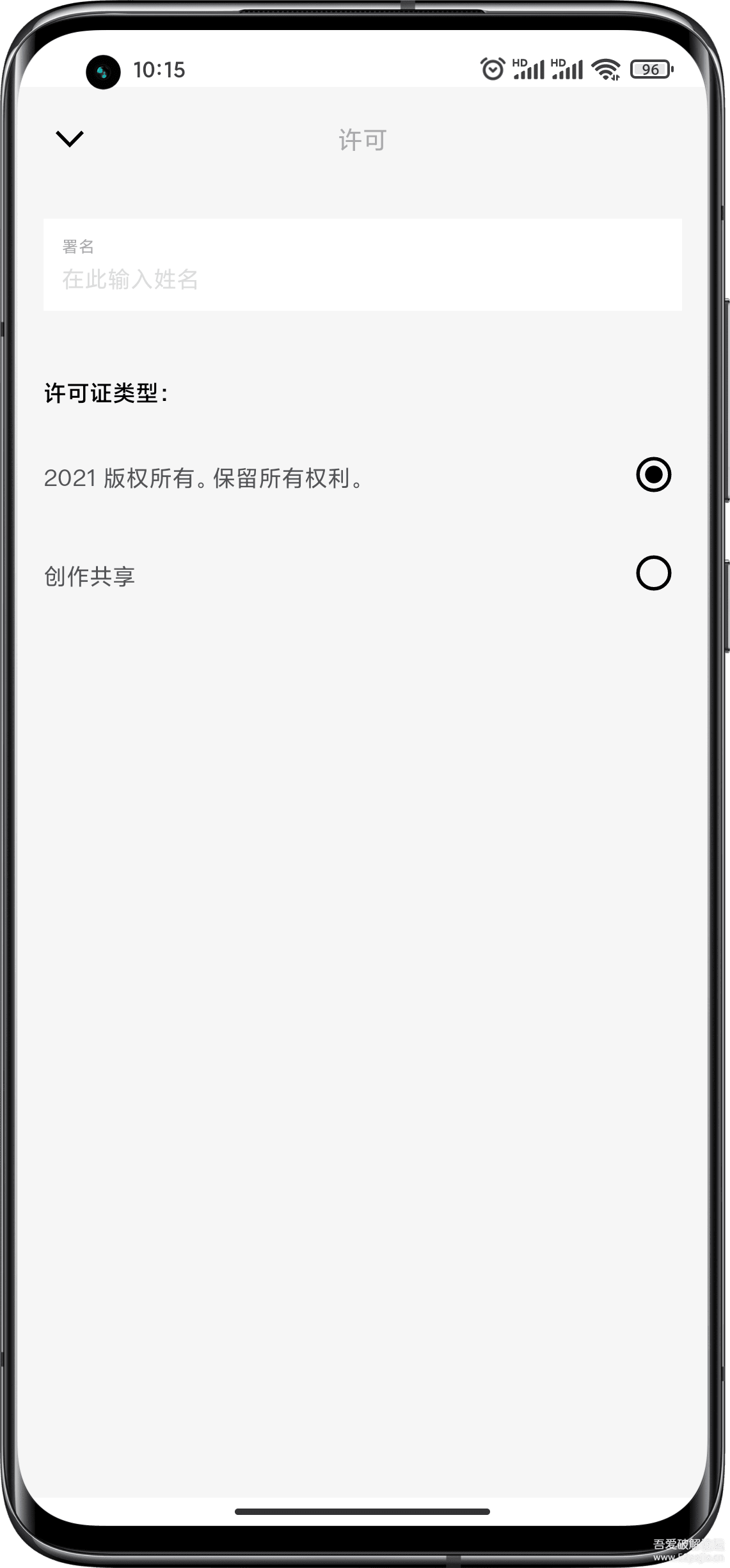Choose the 创作共享 license type
This screenshot has width=730, height=1568.
click(x=653, y=574)
